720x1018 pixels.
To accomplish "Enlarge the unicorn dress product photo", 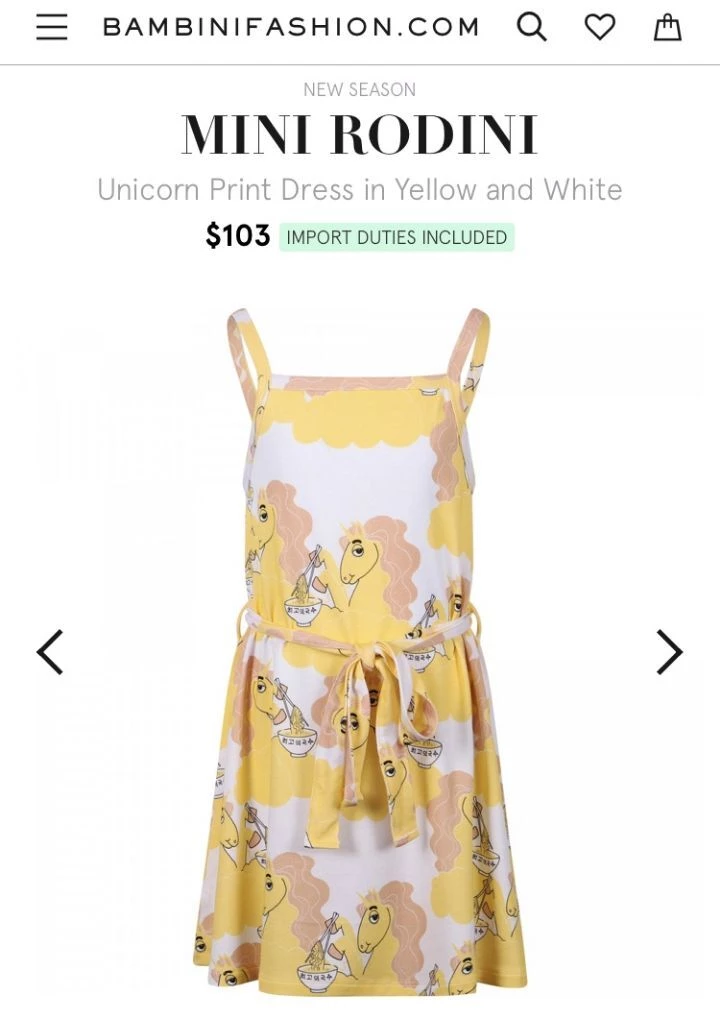I will pyautogui.click(x=360, y=650).
